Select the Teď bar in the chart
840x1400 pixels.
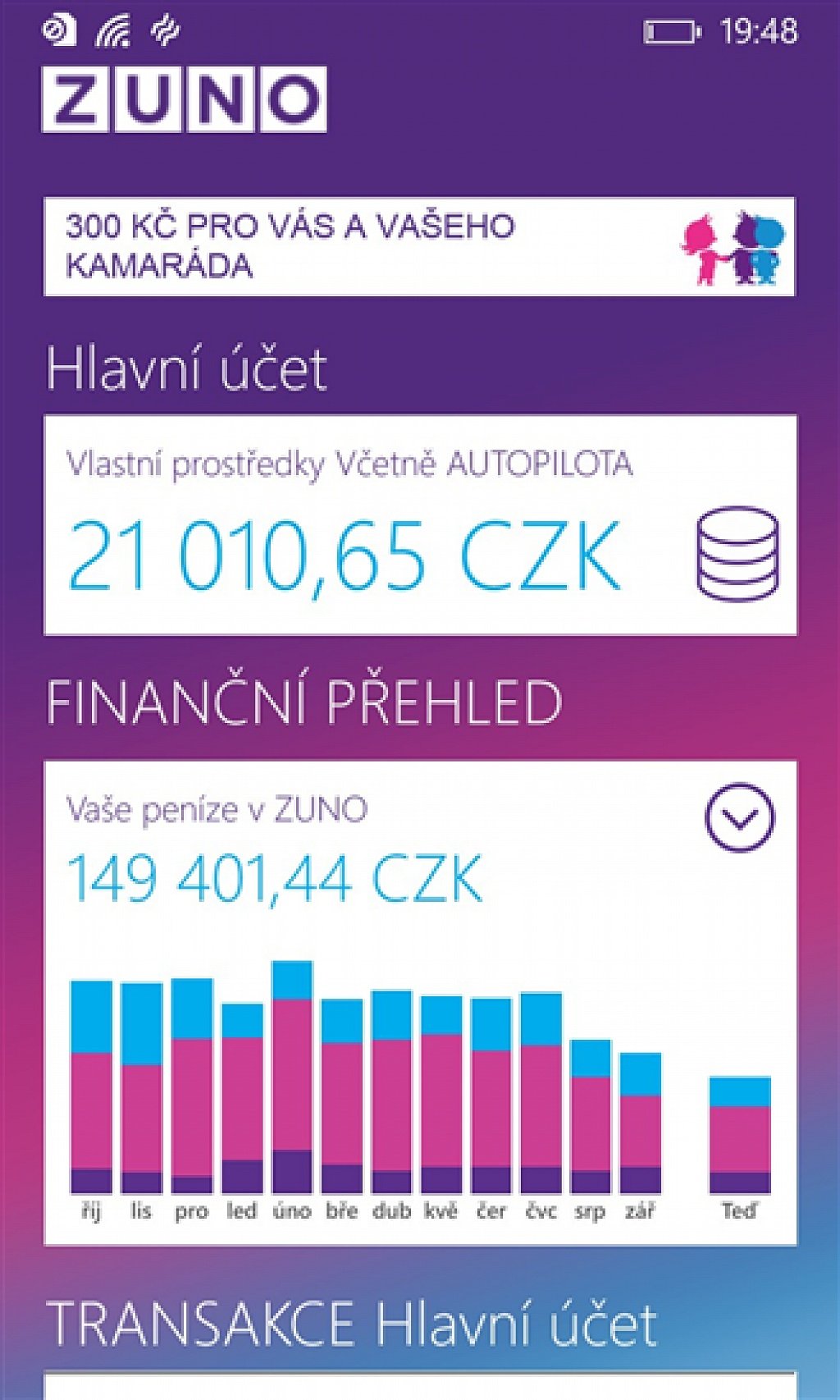(x=740, y=1135)
